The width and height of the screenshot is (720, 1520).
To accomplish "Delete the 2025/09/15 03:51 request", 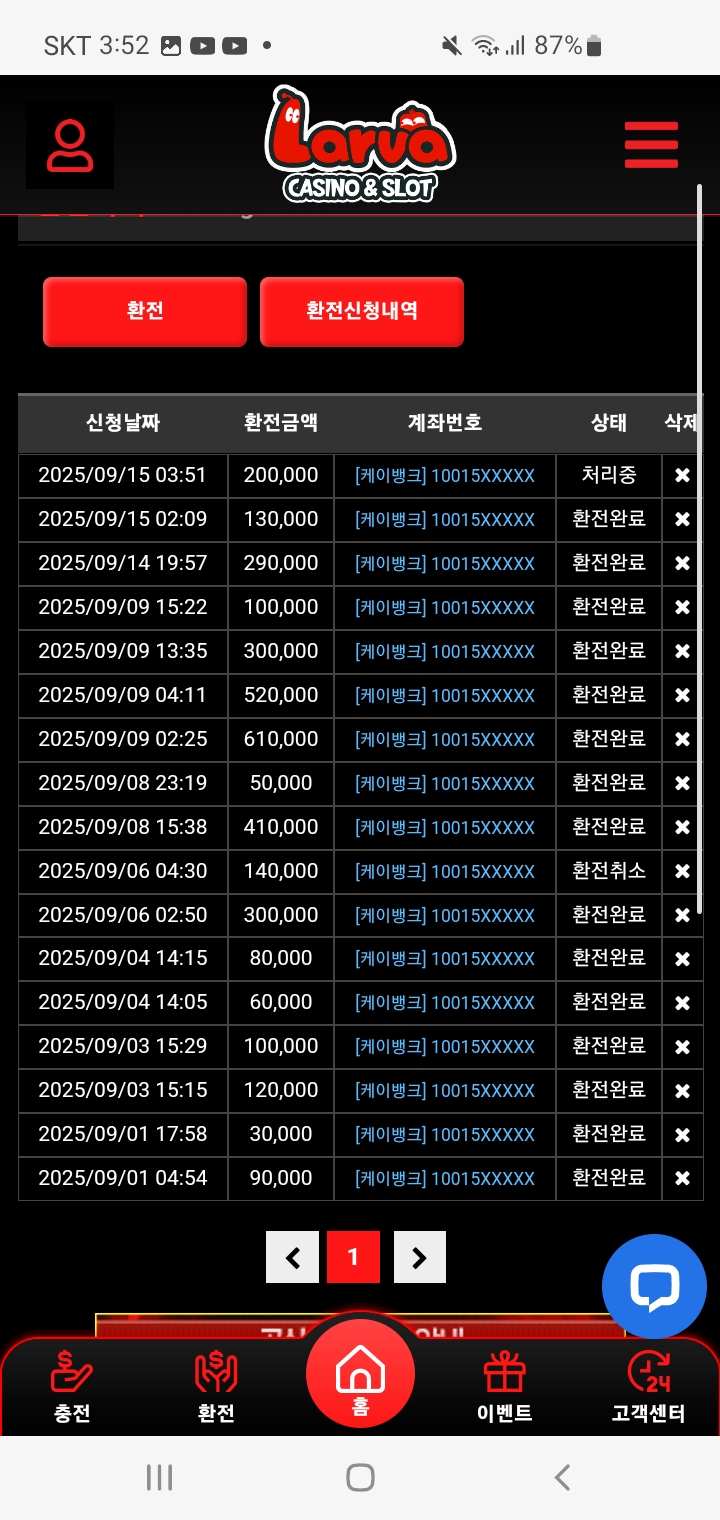I will pyautogui.click(x=682, y=476).
